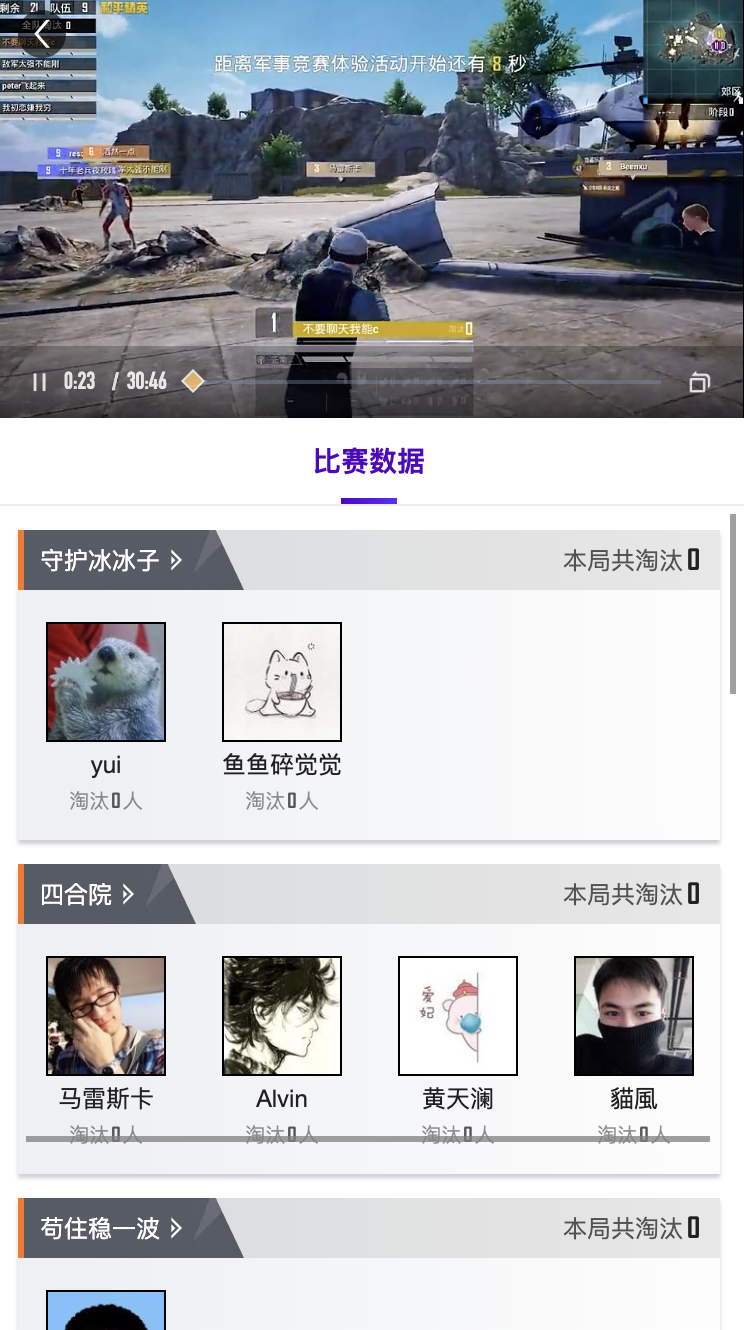Enter fullscreen video mode

(699, 382)
